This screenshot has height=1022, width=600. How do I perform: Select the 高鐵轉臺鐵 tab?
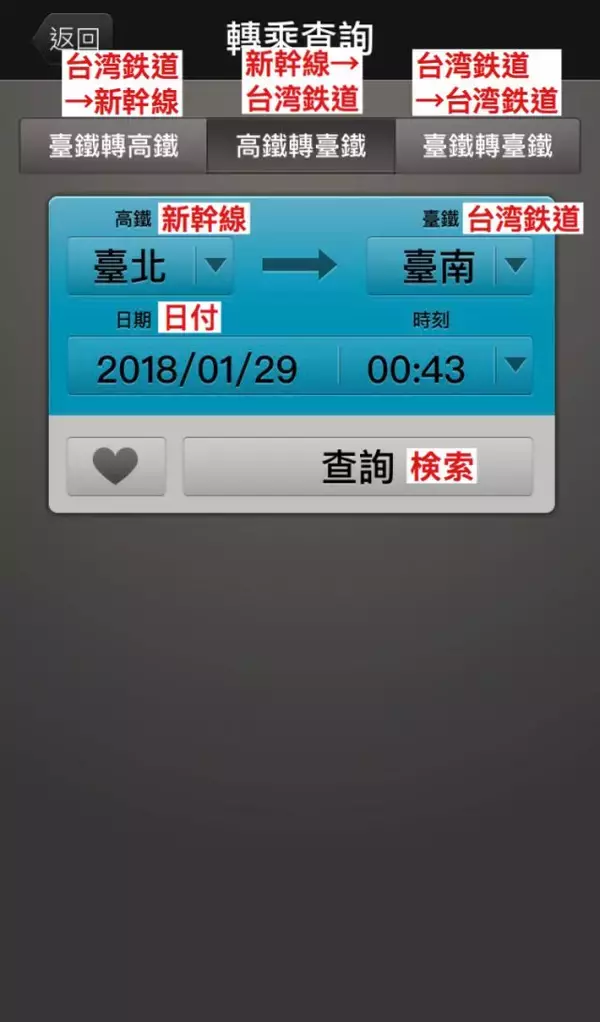pos(301,147)
